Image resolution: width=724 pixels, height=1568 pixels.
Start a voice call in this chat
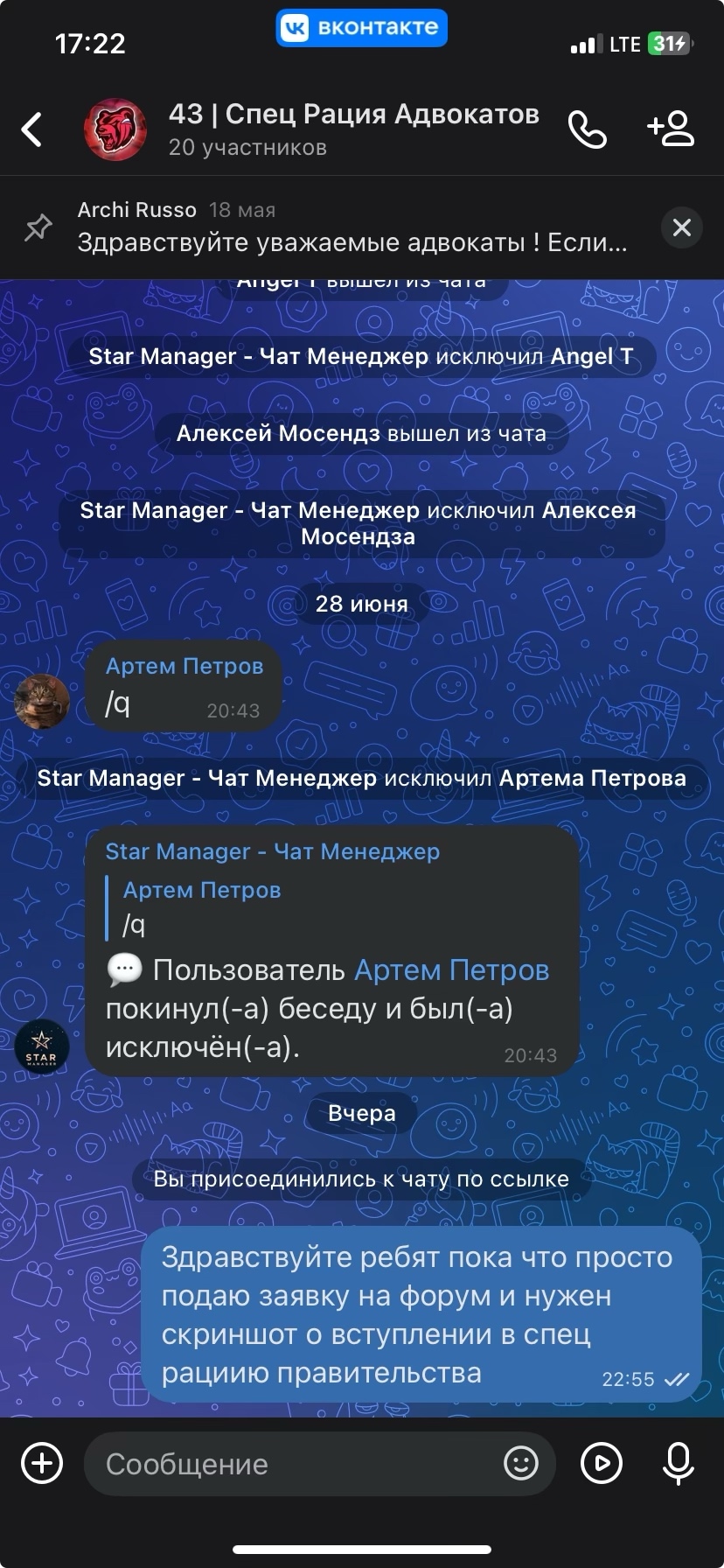(x=587, y=129)
